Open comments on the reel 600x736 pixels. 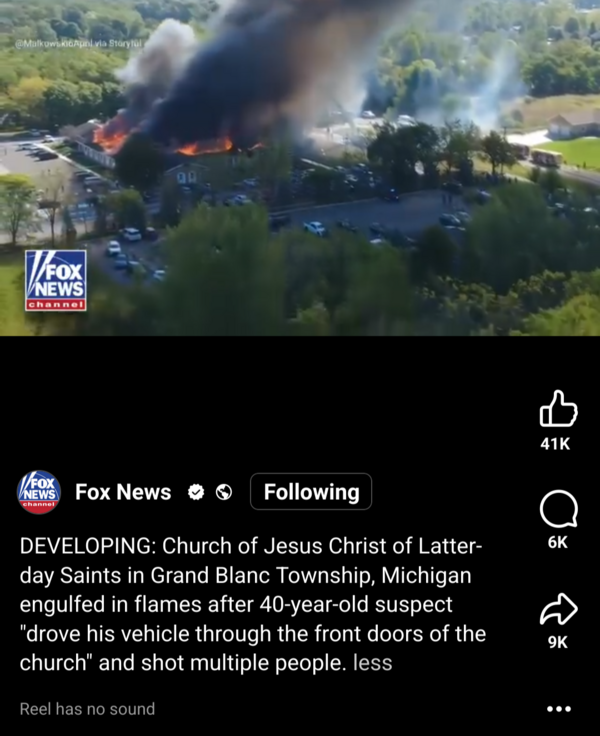pos(558,510)
